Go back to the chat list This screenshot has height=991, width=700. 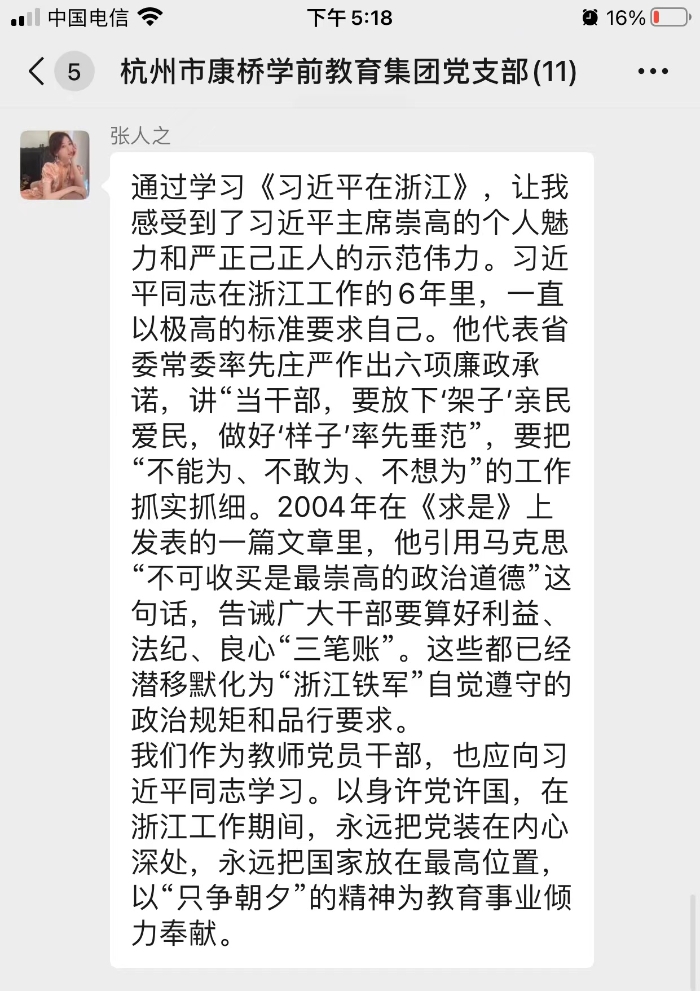[x=38, y=72]
